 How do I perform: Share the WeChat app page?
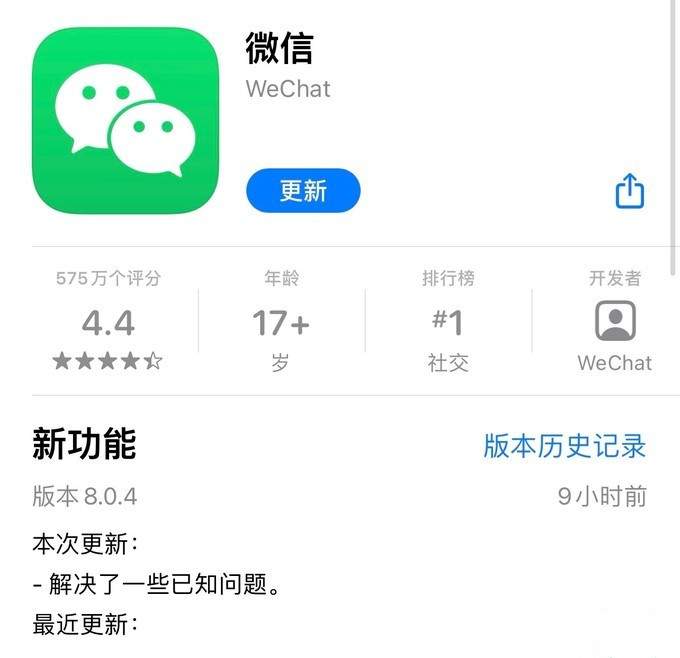629,190
